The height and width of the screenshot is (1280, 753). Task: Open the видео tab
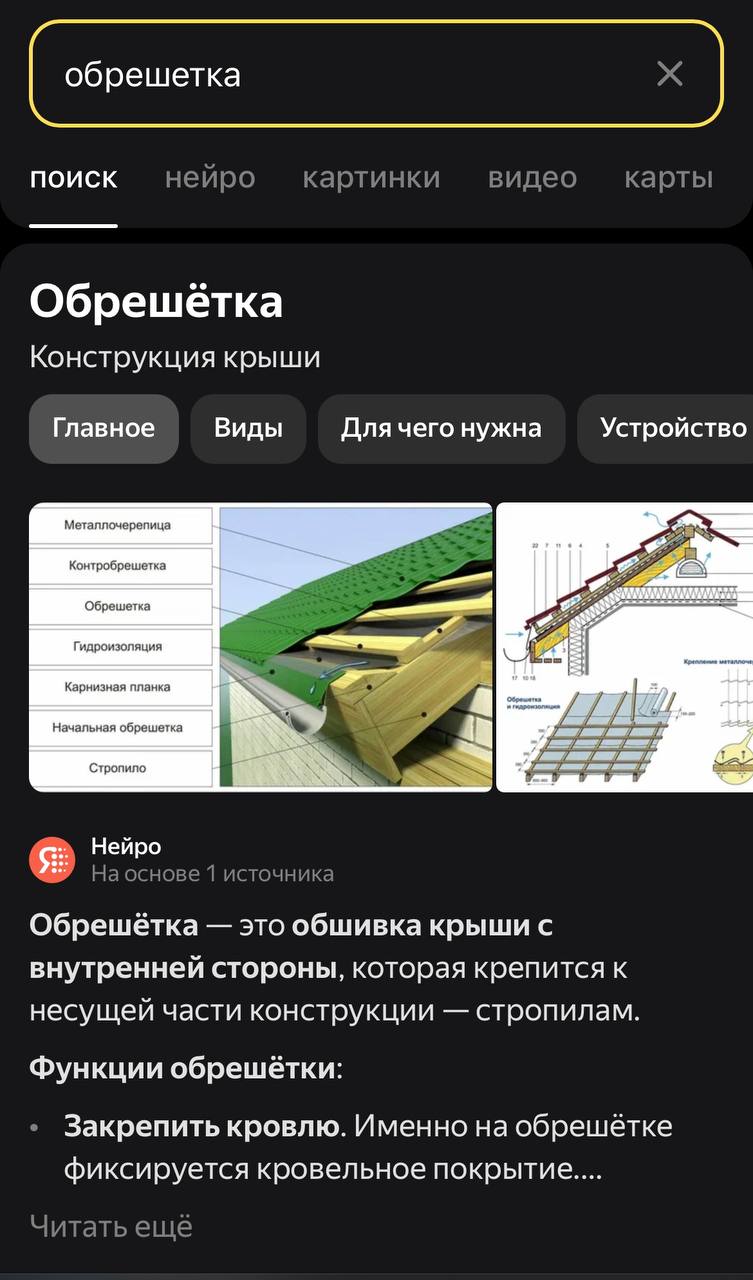pos(532,178)
